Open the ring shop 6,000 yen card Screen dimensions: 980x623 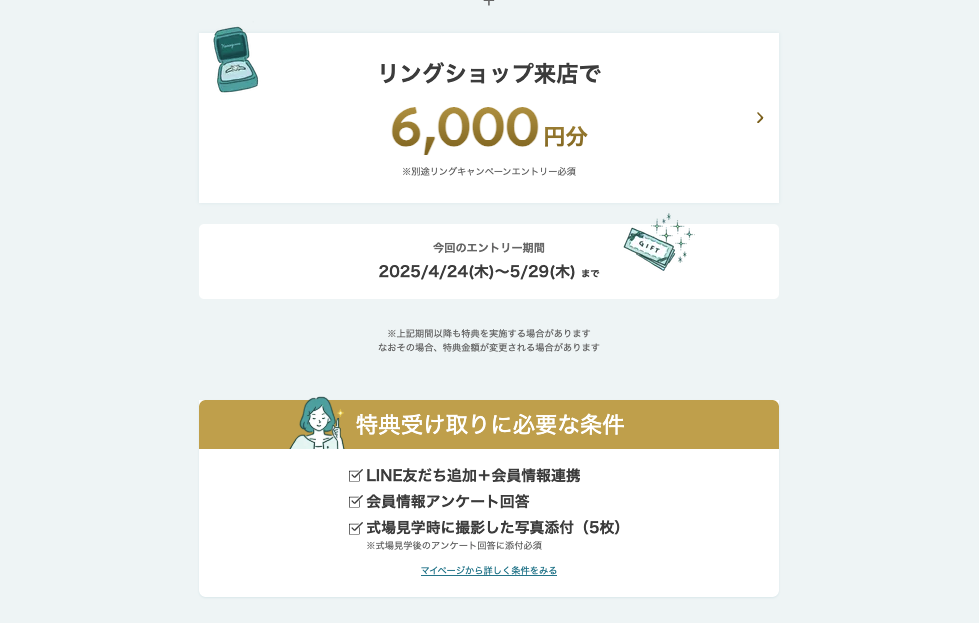click(x=489, y=118)
